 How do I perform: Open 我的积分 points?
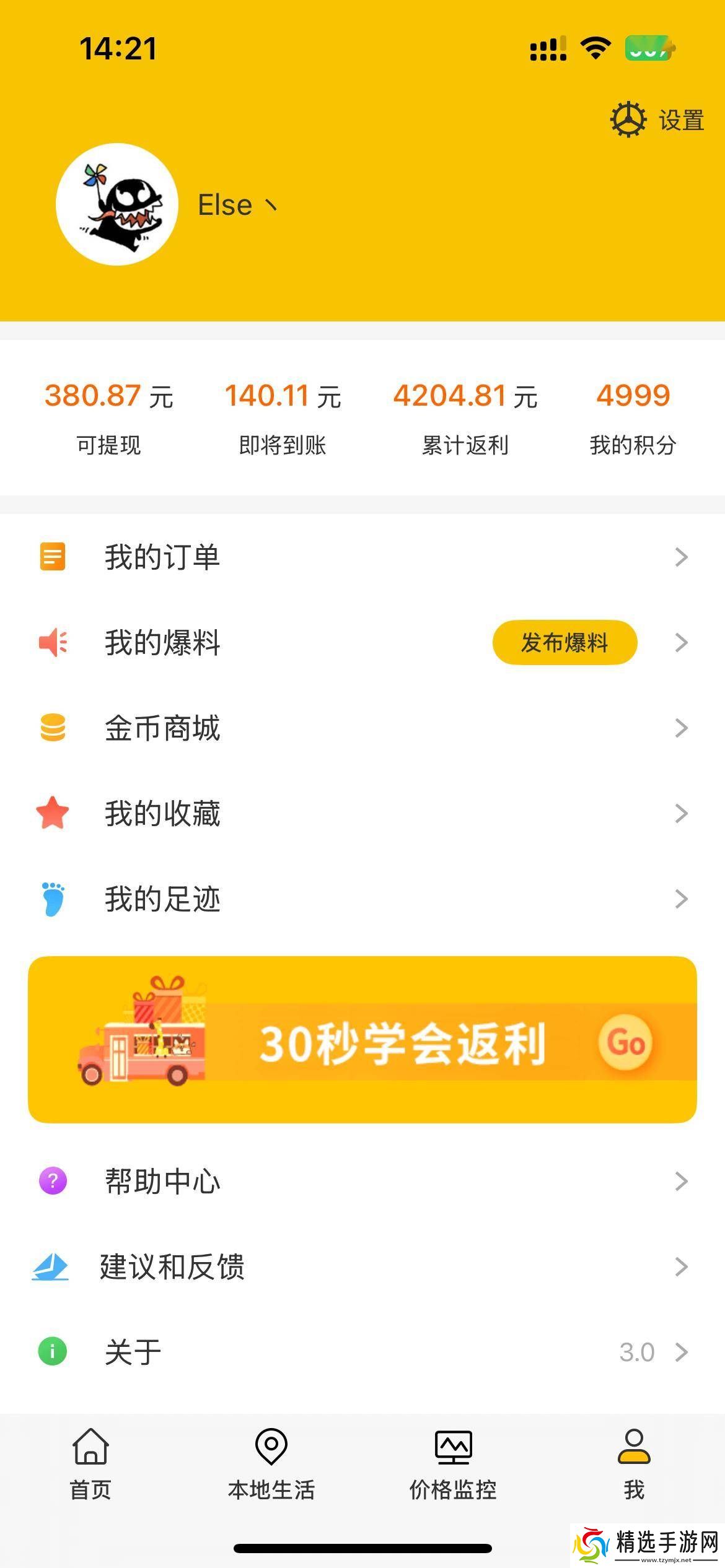(633, 417)
